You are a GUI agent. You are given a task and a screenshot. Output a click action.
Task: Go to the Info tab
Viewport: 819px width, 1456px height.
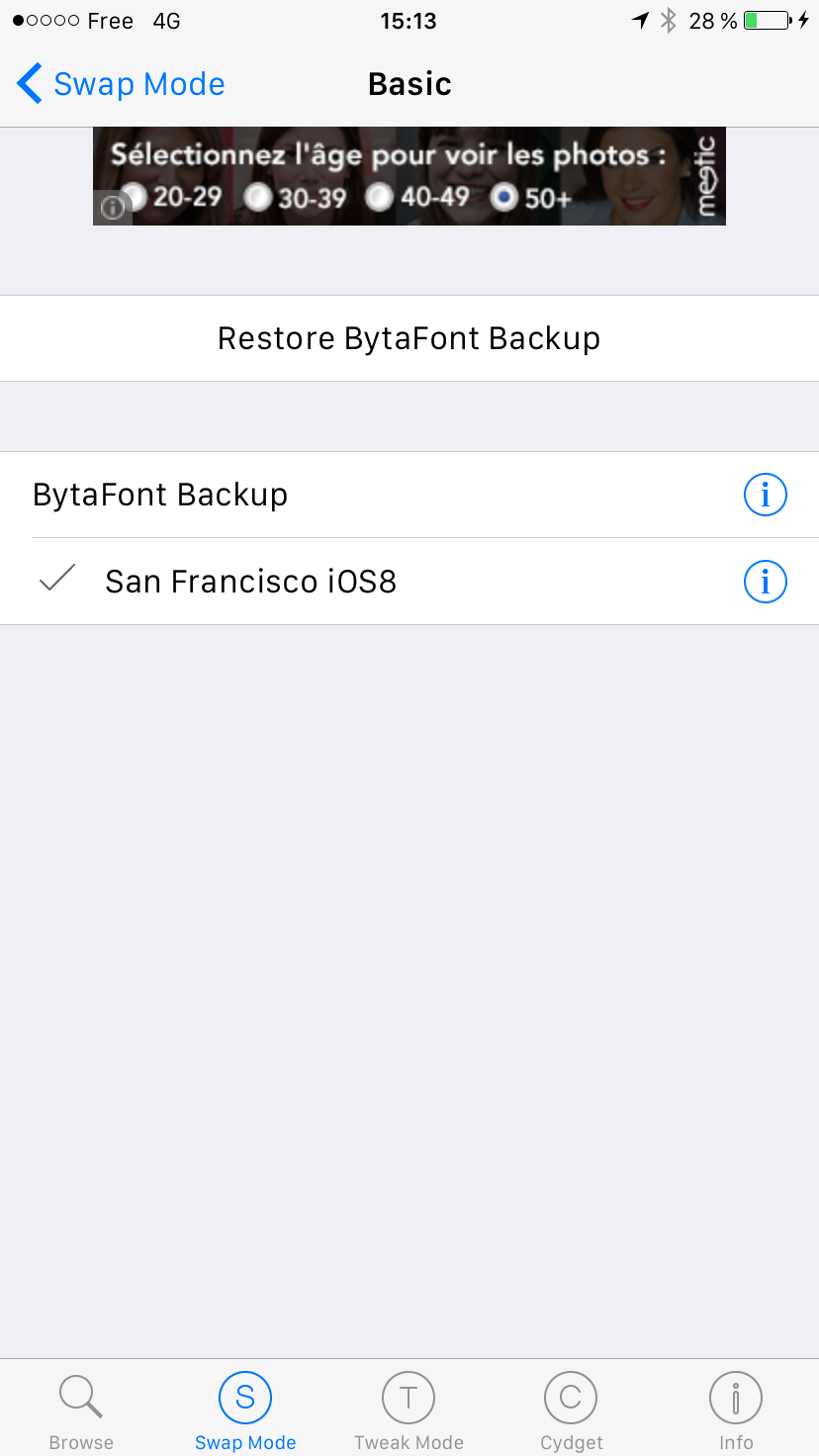coord(736,1410)
